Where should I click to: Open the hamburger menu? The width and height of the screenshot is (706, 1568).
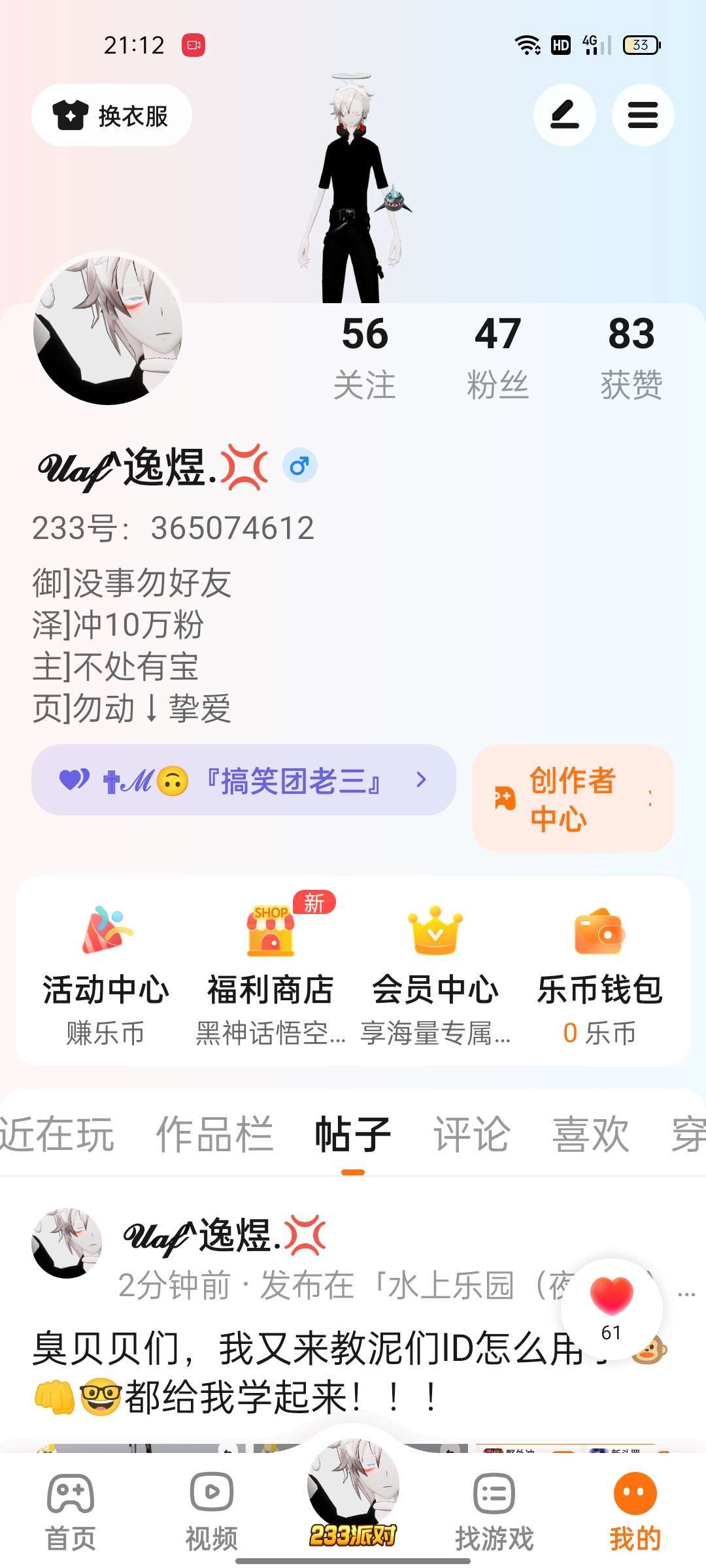(x=643, y=116)
